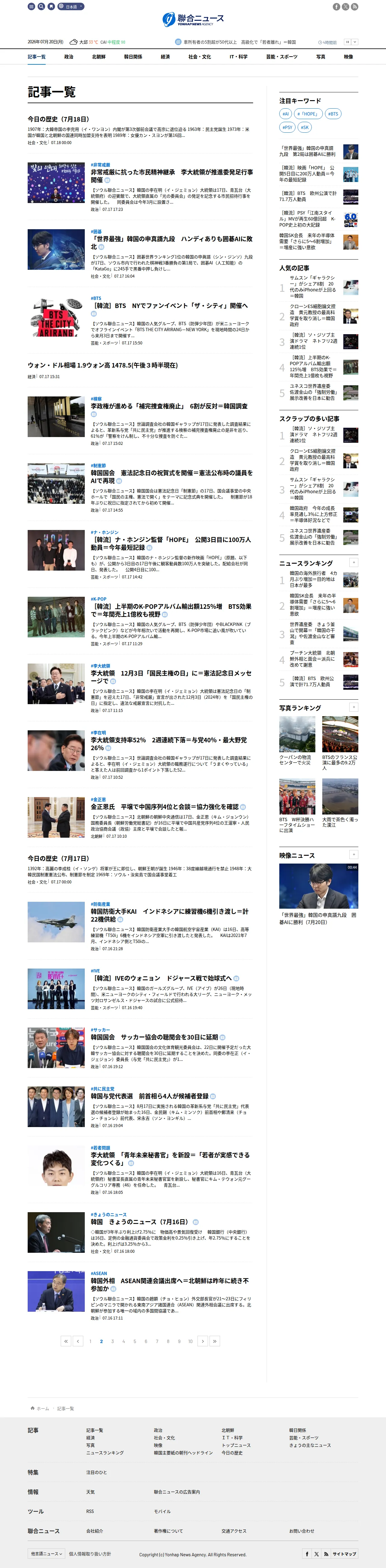The width and height of the screenshot is (386, 1568).
Task: Select the #BTS keyword chip
Action: (x=332, y=114)
